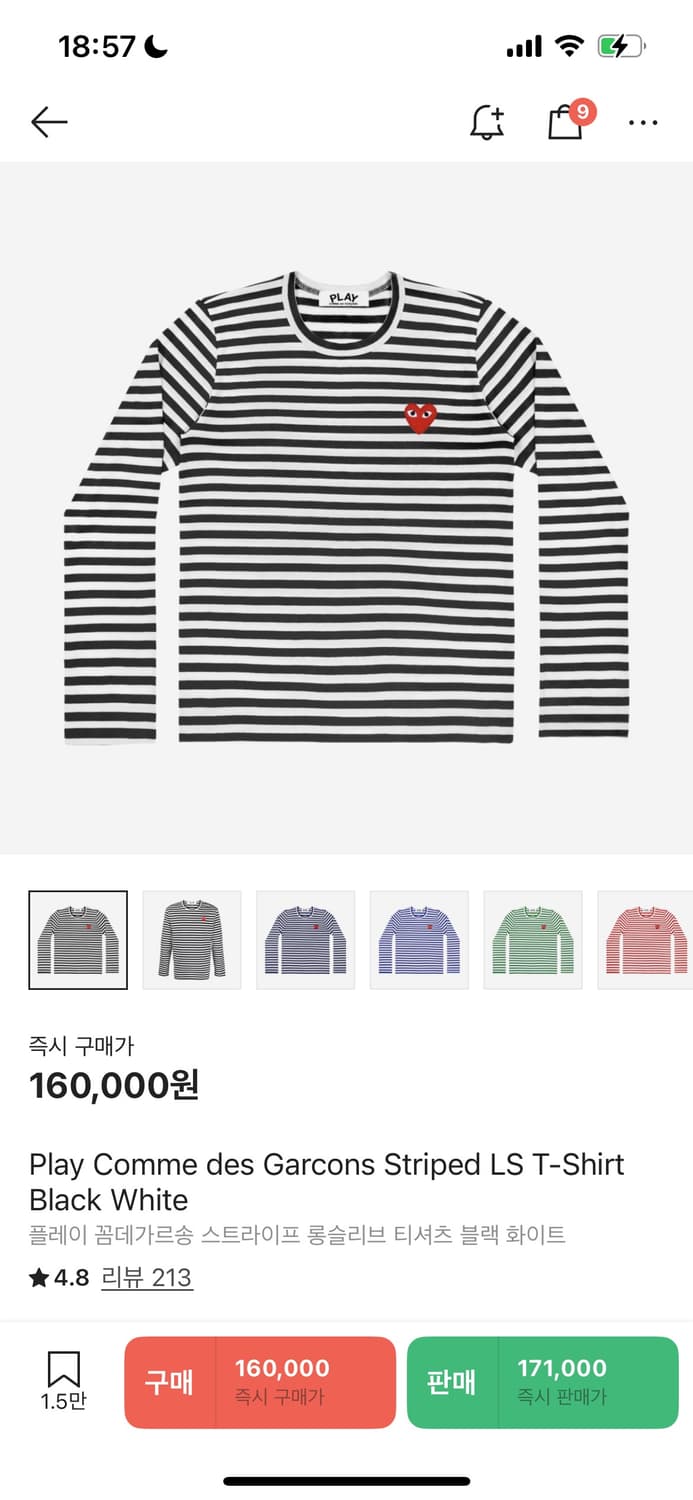View the green striped shirt variant
This screenshot has width=693, height=1500.
(x=533, y=940)
